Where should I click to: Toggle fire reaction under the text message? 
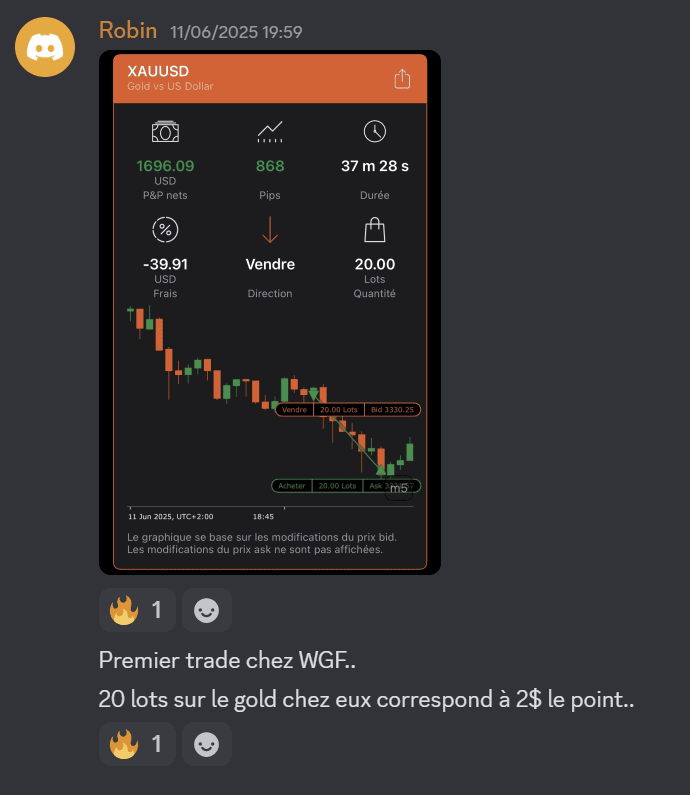coord(137,744)
